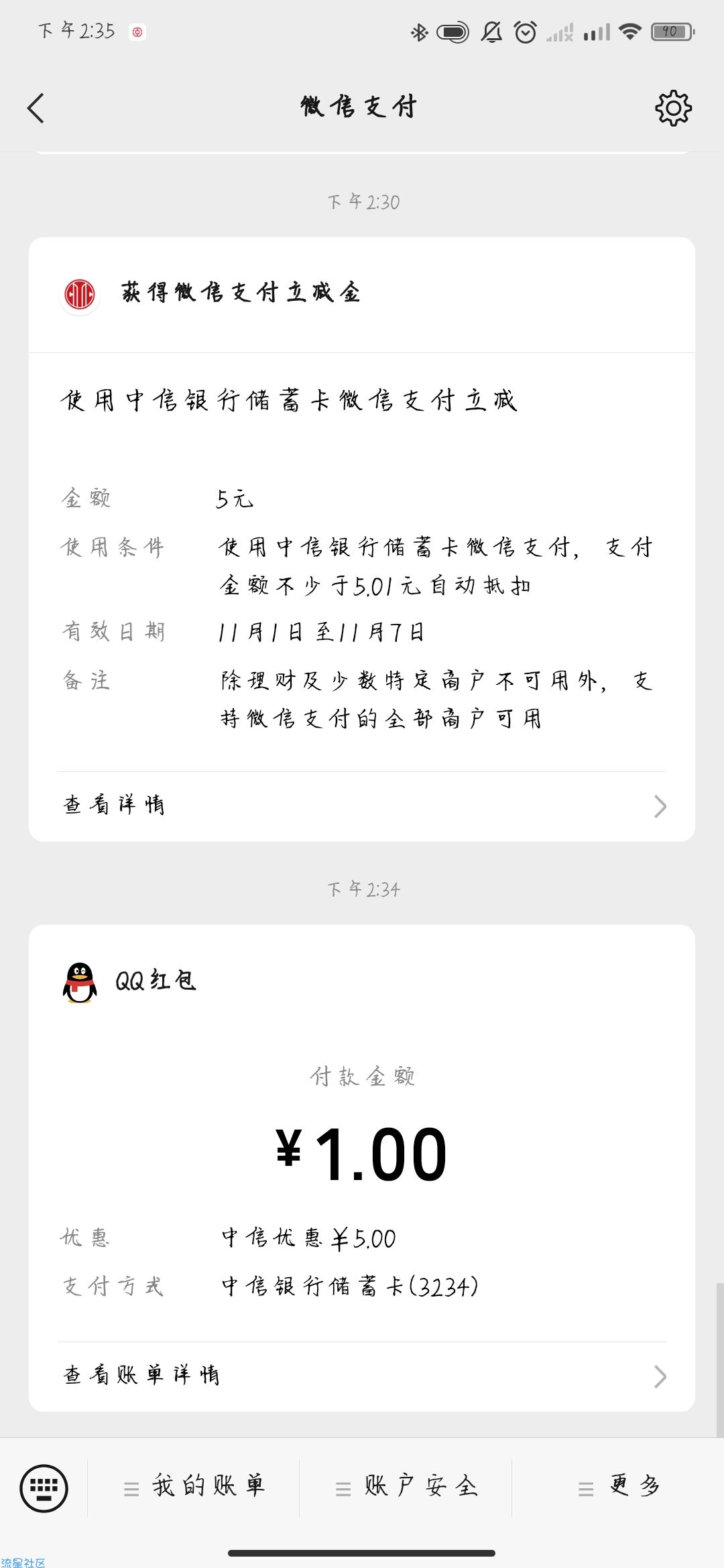The height and width of the screenshot is (1568, 724).
Task: Go back from 微信支付
Action: [36, 108]
